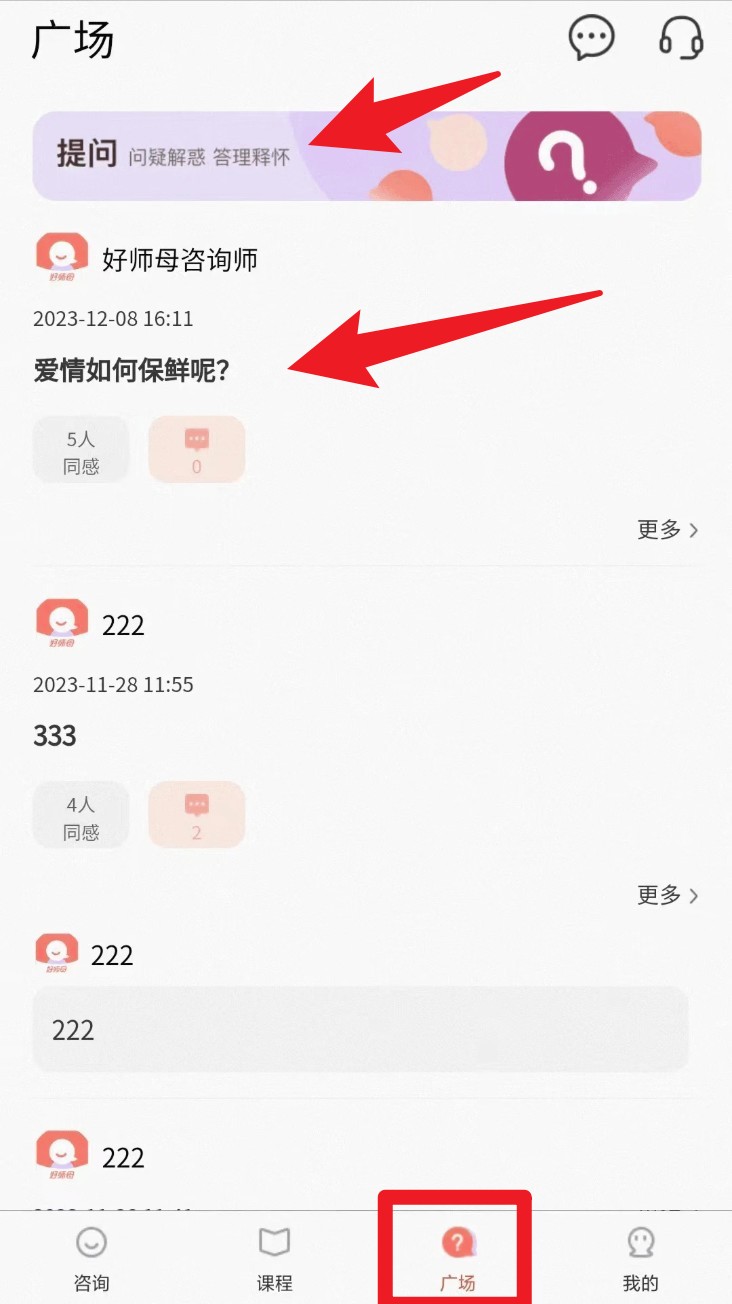The height and width of the screenshot is (1304, 732).
Task: Open comments on the 爱情如何保鲜呢 post
Action: (197, 451)
